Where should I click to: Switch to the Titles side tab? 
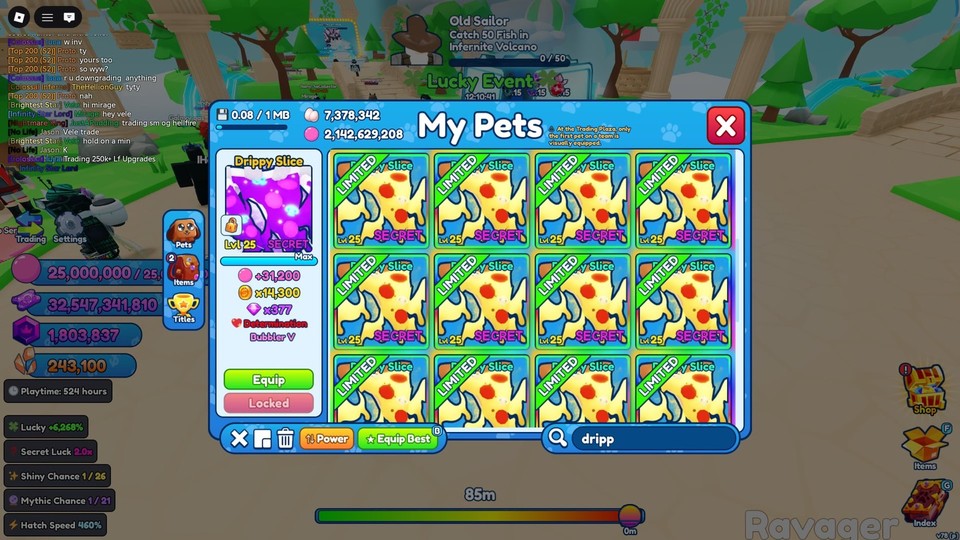pos(184,309)
